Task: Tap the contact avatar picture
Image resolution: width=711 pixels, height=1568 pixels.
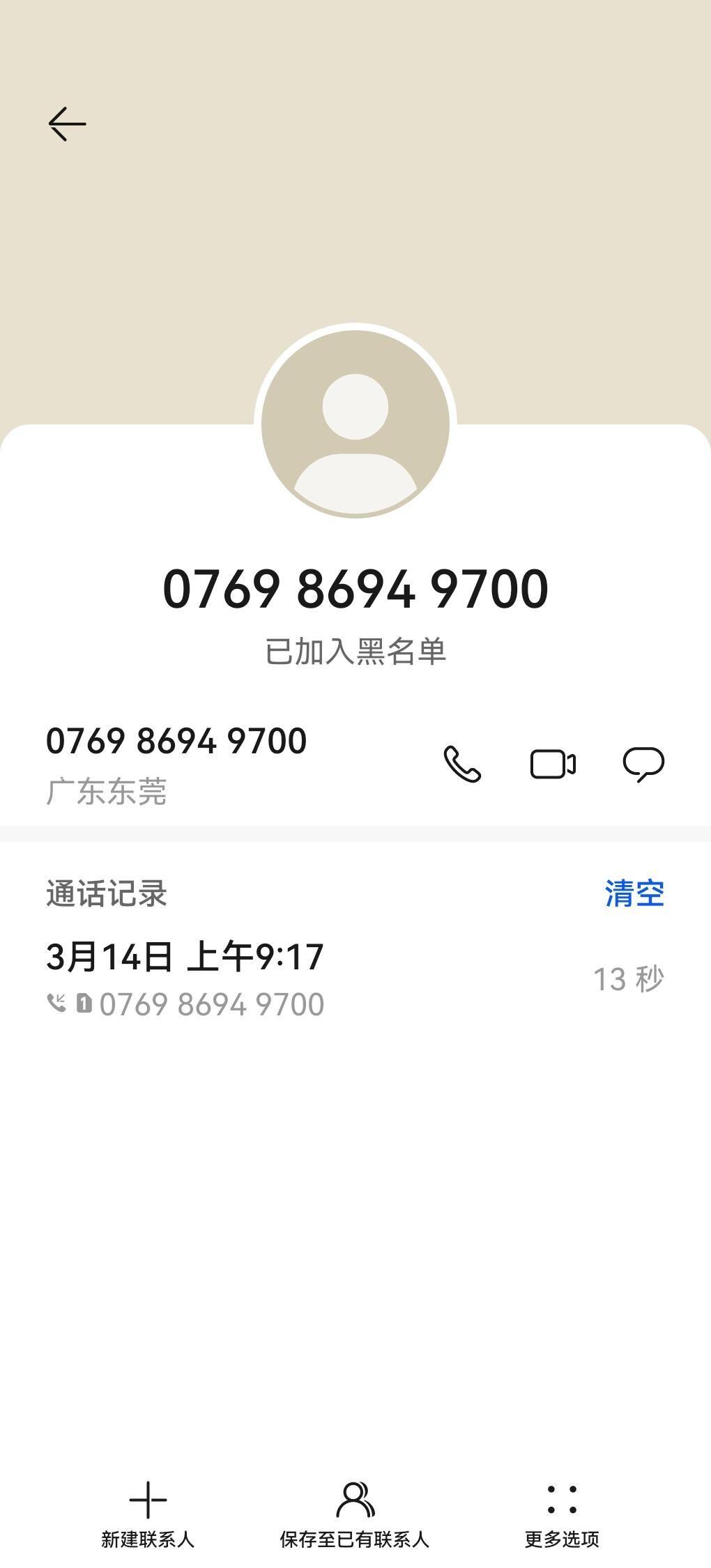Action: 355,424
